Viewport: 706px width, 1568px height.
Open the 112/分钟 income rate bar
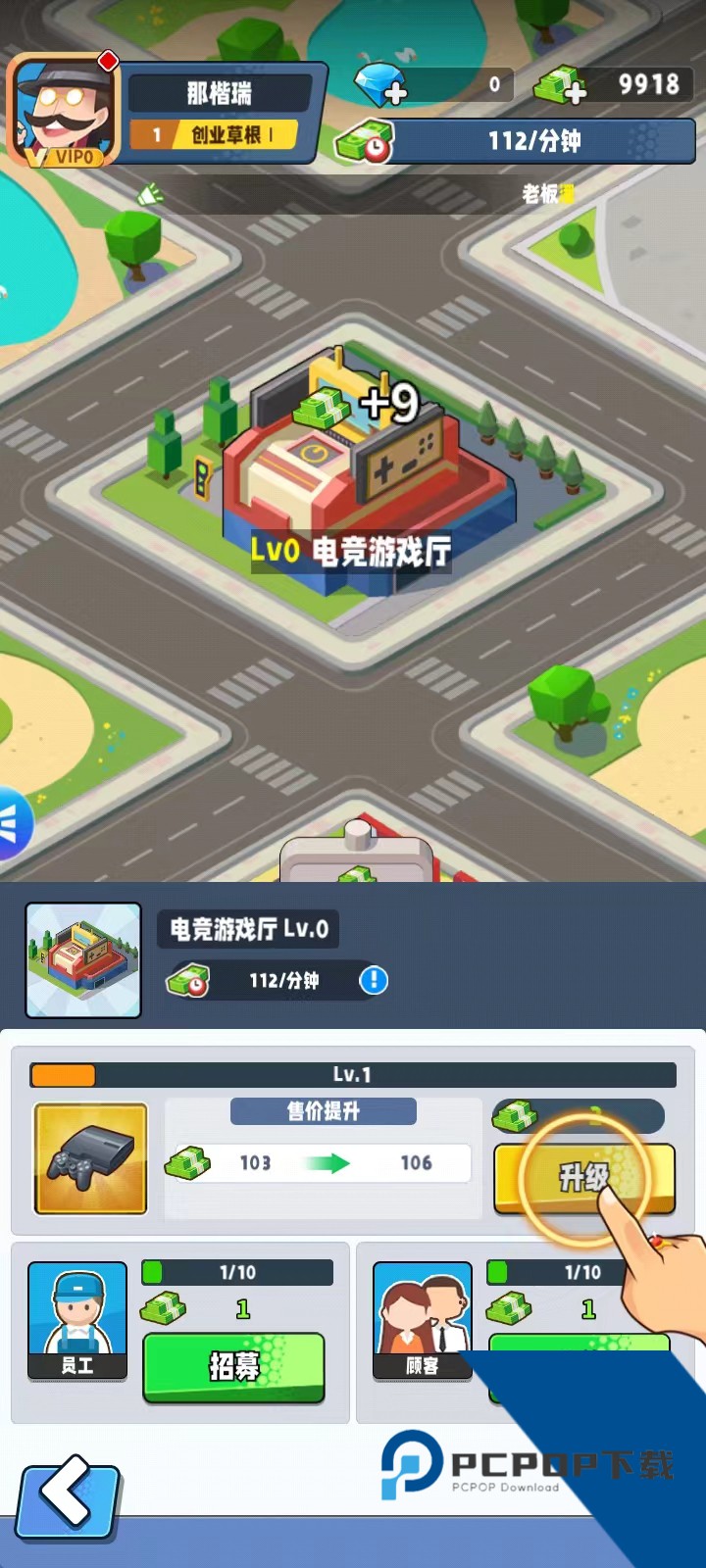click(x=517, y=141)
